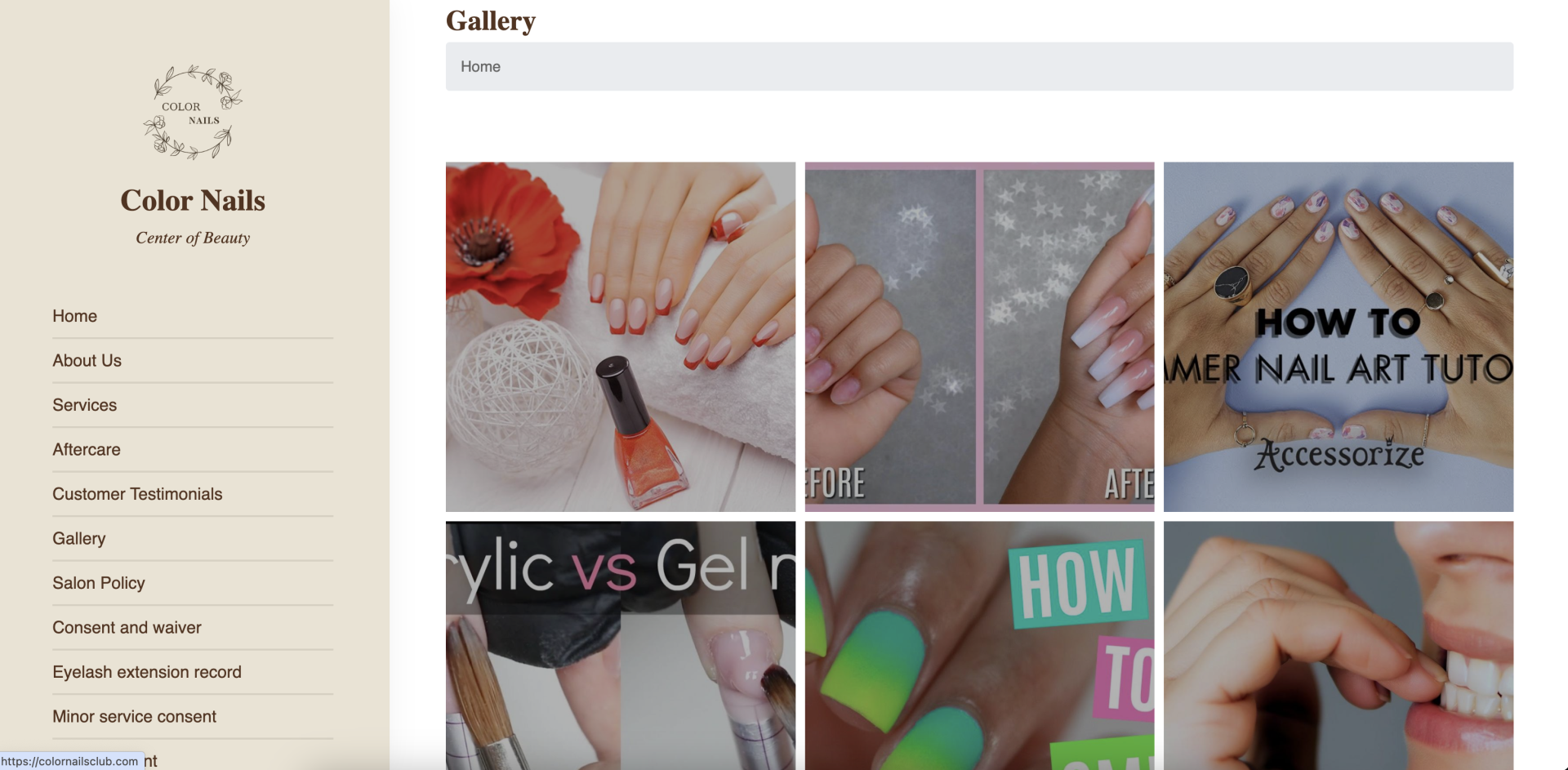The image size is (1568, 770).
Task: Open Consent and waiver form
Action: click(x=127, y=627)
